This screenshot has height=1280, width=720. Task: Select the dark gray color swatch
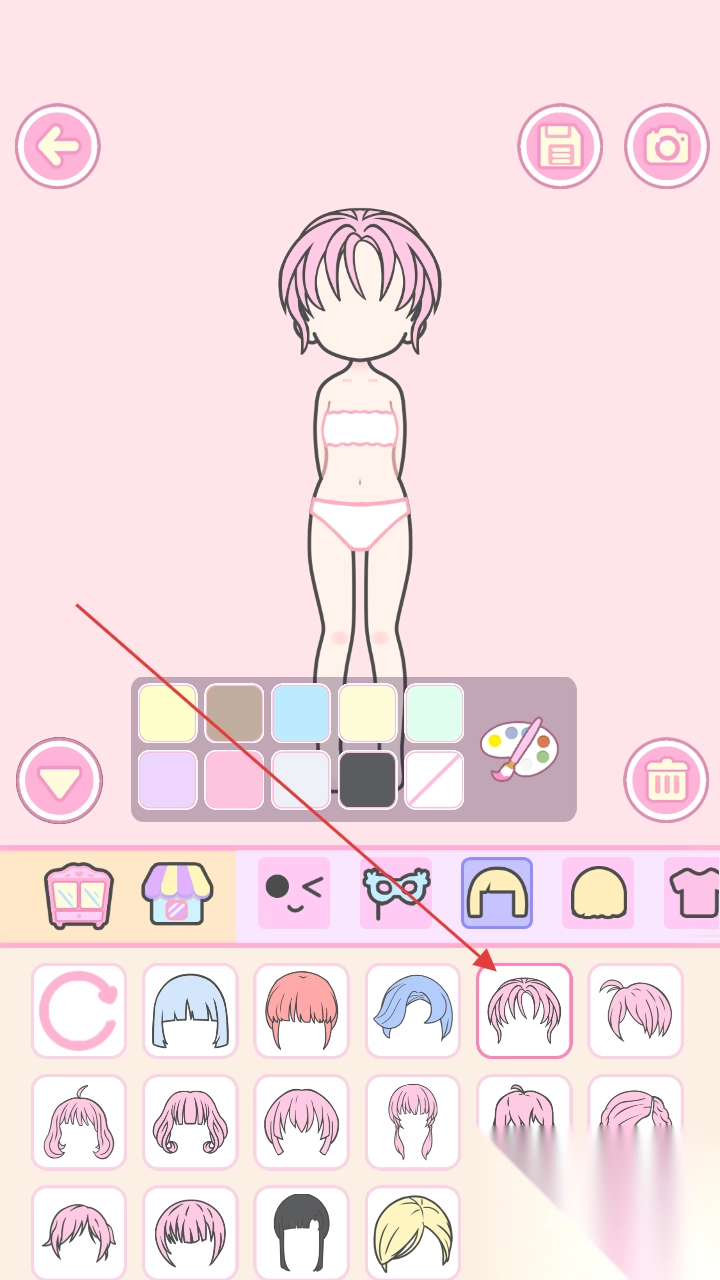click(367, 780)
